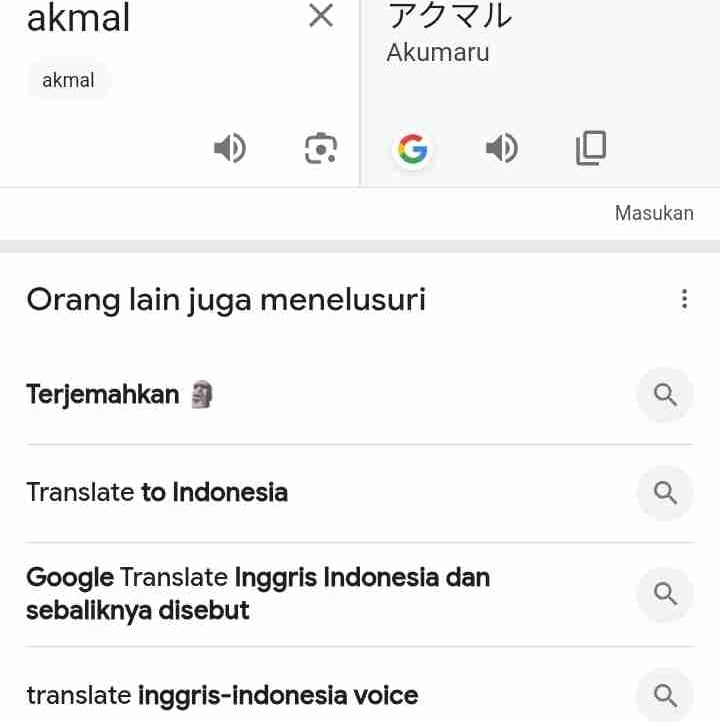This screenshot has height=722, width=720.
Task: Select the akmal suggestion chip
Action: (68, 81)
